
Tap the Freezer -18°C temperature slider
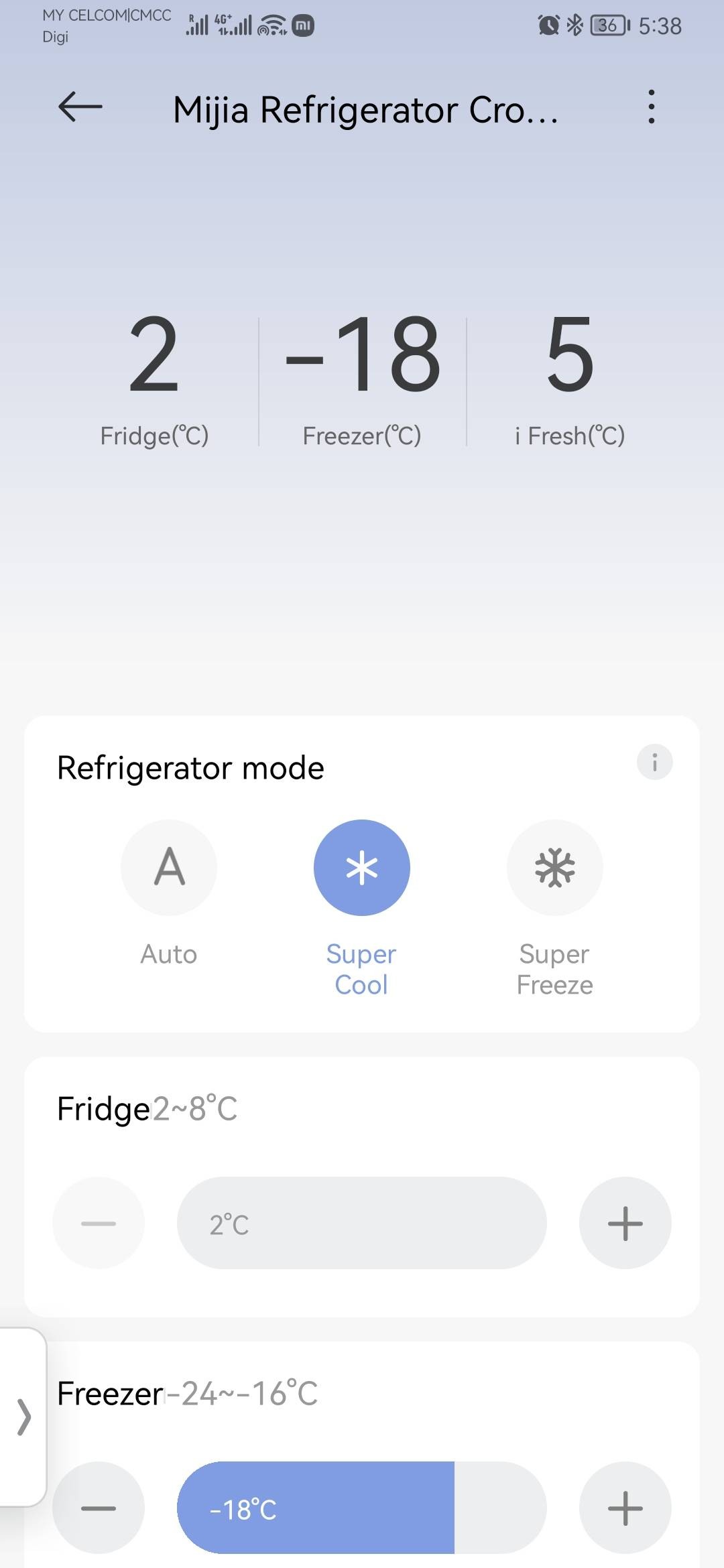pyautogui.click(x=362, y=1508)
